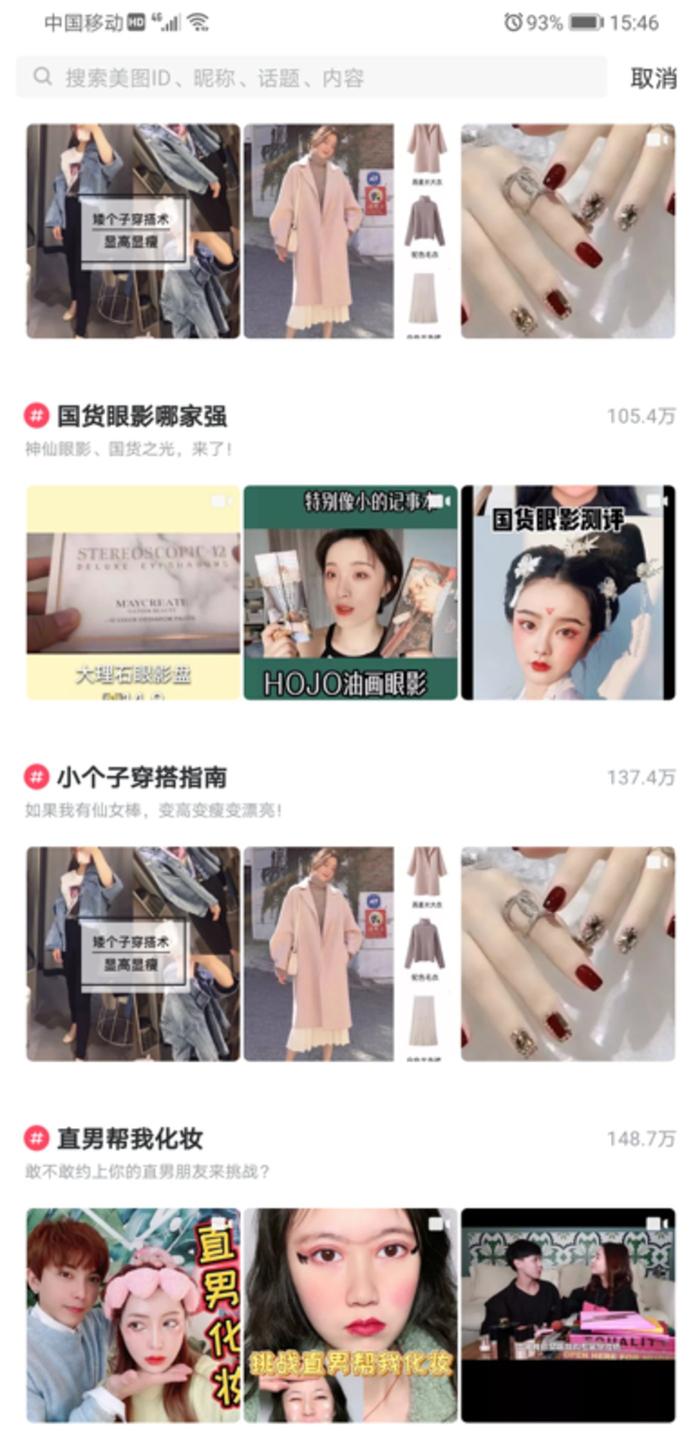Cancel the search with 取消
The height and width of the screenshot is (1431, 700).
tap(653, 78)
